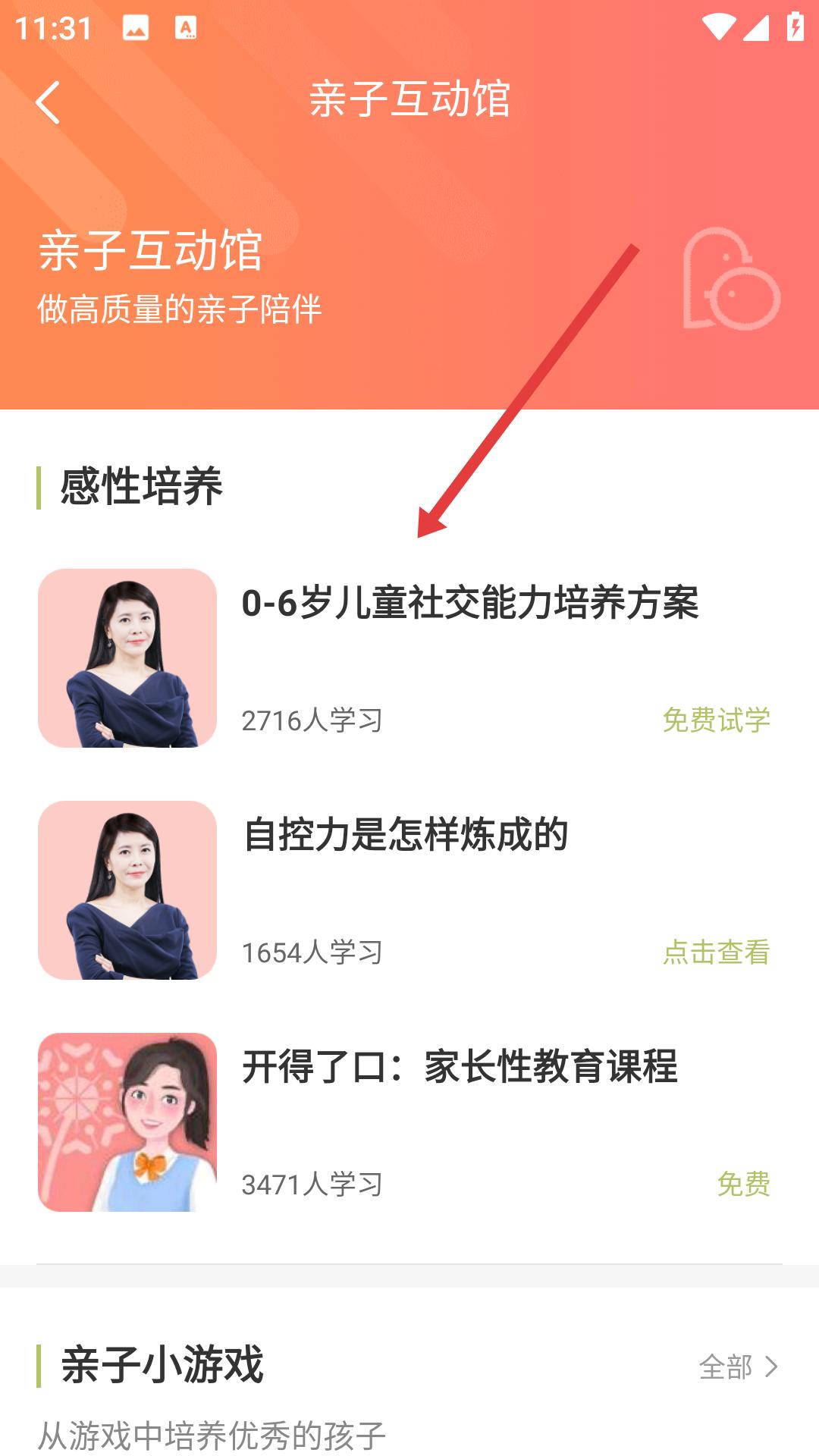Screen dimensions: 819x1456
Task: Open 自控力是怎样炼成的 course
Action: click(405, 835)
